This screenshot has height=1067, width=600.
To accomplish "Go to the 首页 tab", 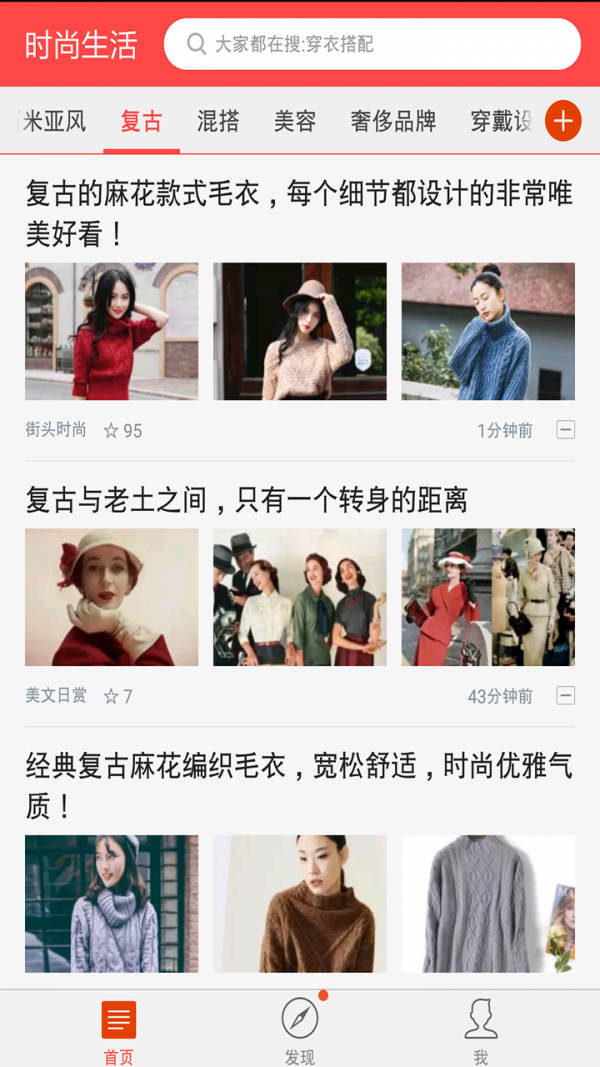I will point(118,1030).
